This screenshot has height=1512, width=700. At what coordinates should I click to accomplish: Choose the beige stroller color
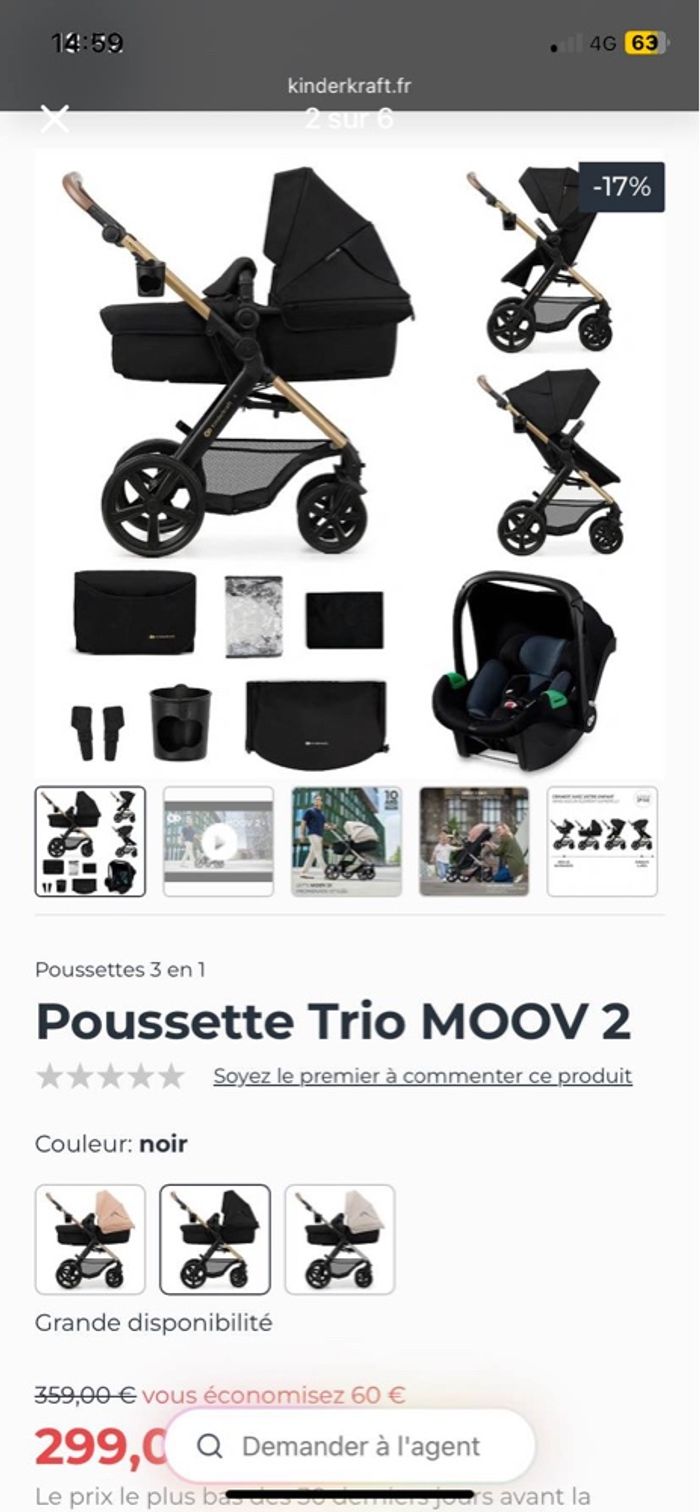coord(340,1239)
